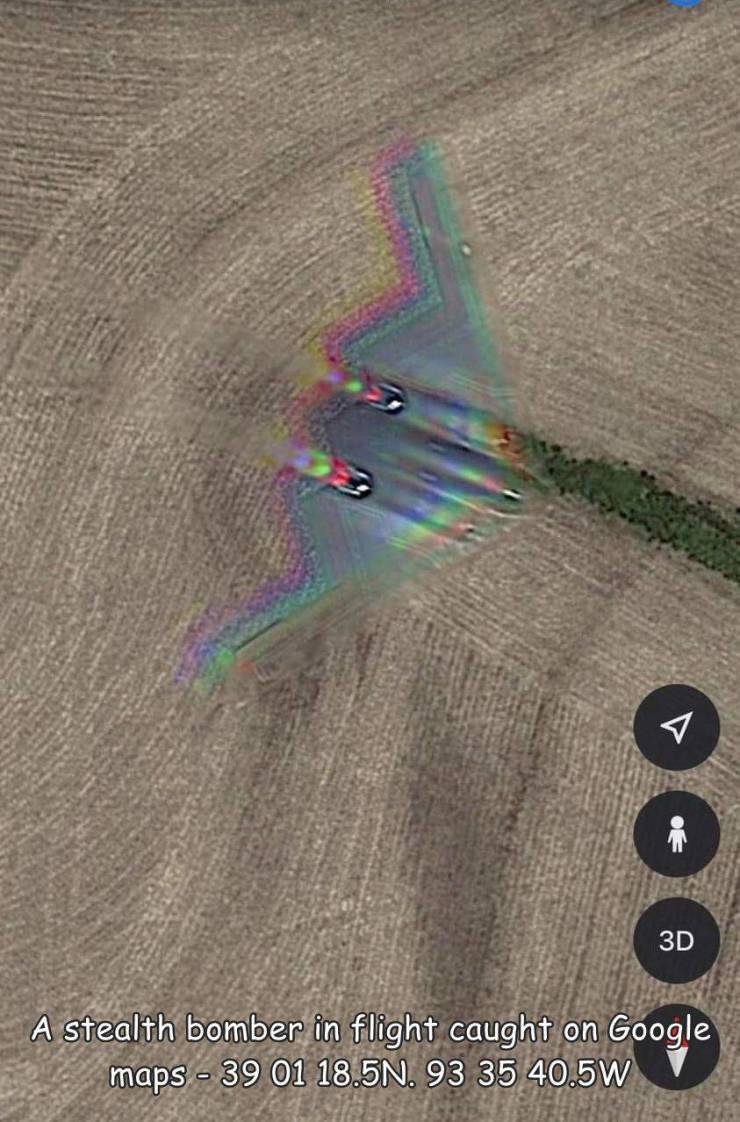Switch the map to 3D view
Viewport: 740px width, 1122px height.
coord(676,940)
